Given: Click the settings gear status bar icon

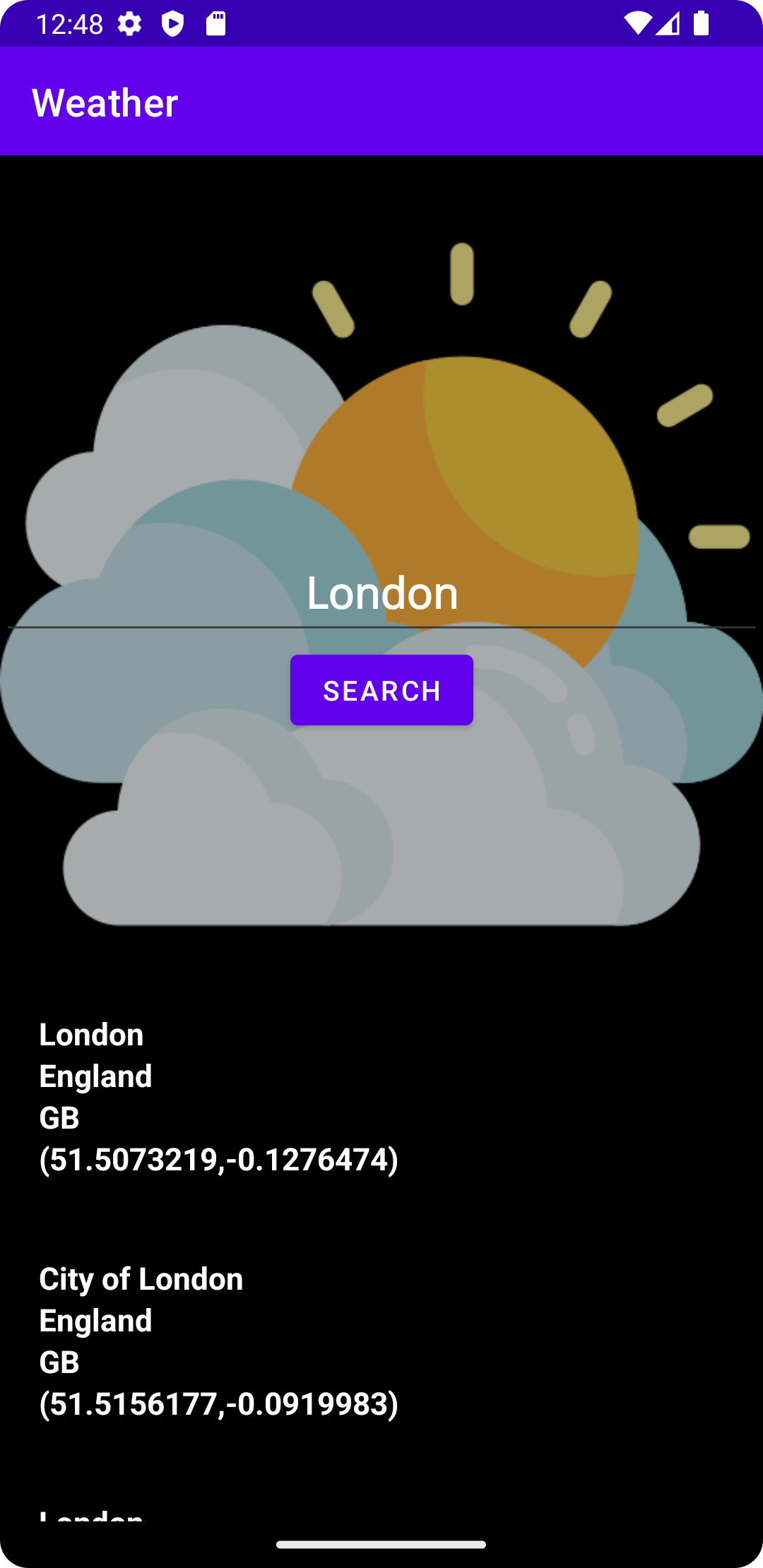Looking at the screenshot, I should [x=129, y=23].
